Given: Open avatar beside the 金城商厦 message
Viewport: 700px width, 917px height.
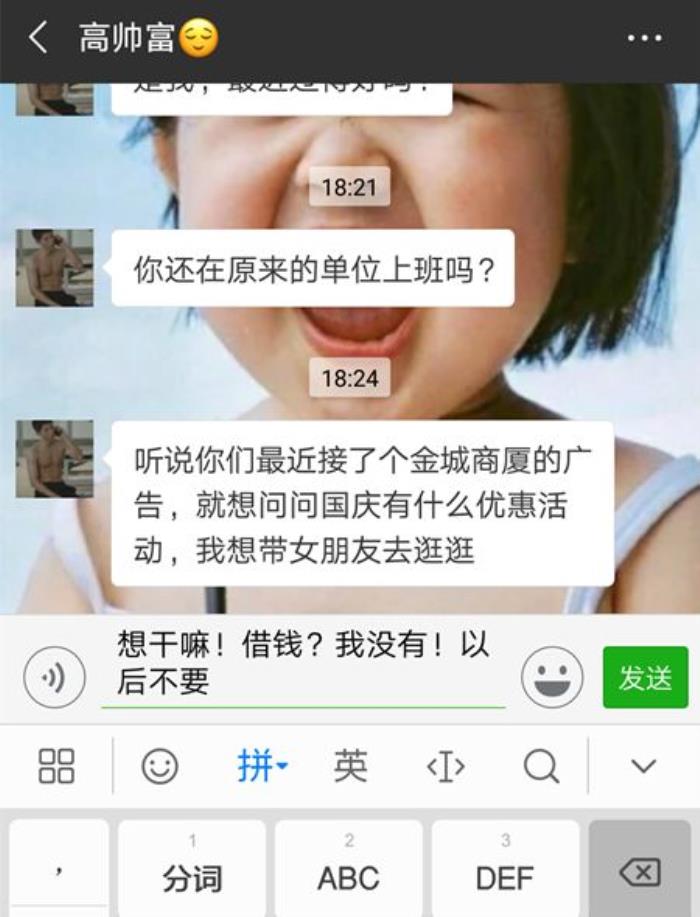Looking at the screenshot, I should pyautogui.click(x=55, y=458).
